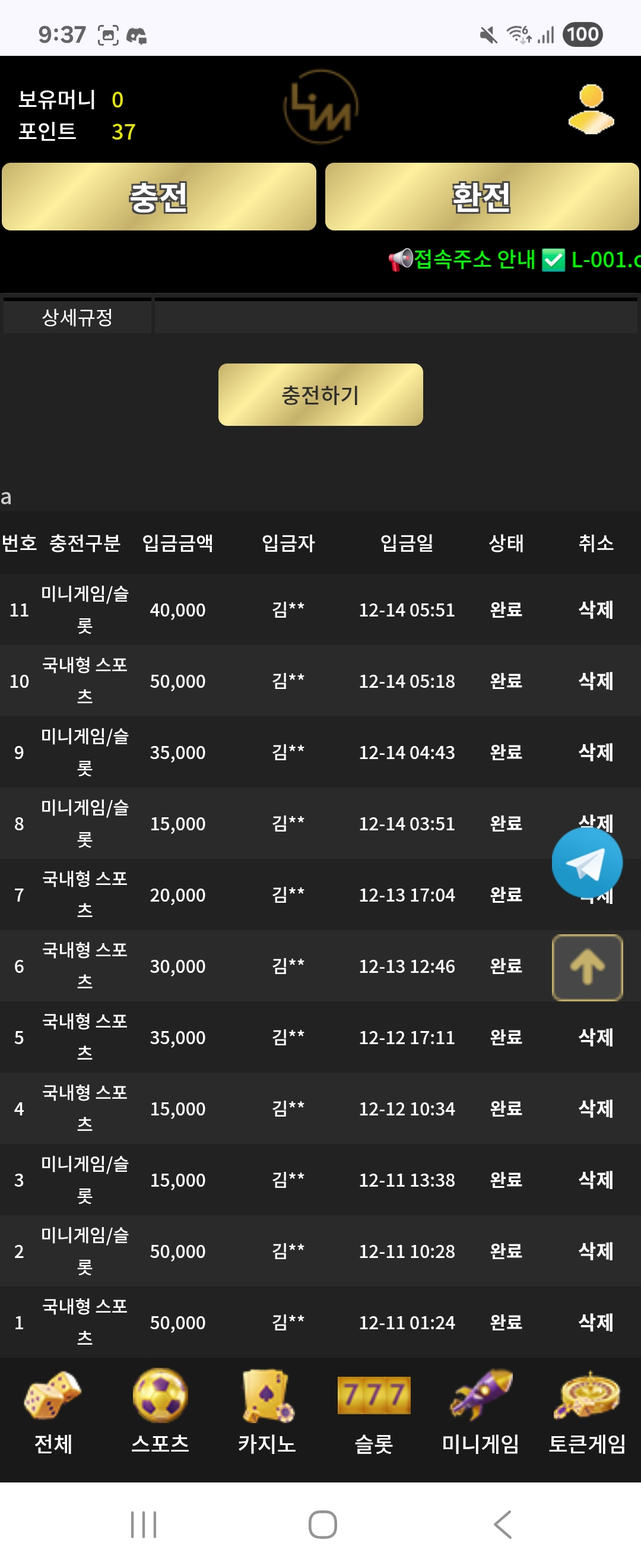Delete deposit record number 9
The width and height of the screenshot is (641, 1568).
click(595, 752)
